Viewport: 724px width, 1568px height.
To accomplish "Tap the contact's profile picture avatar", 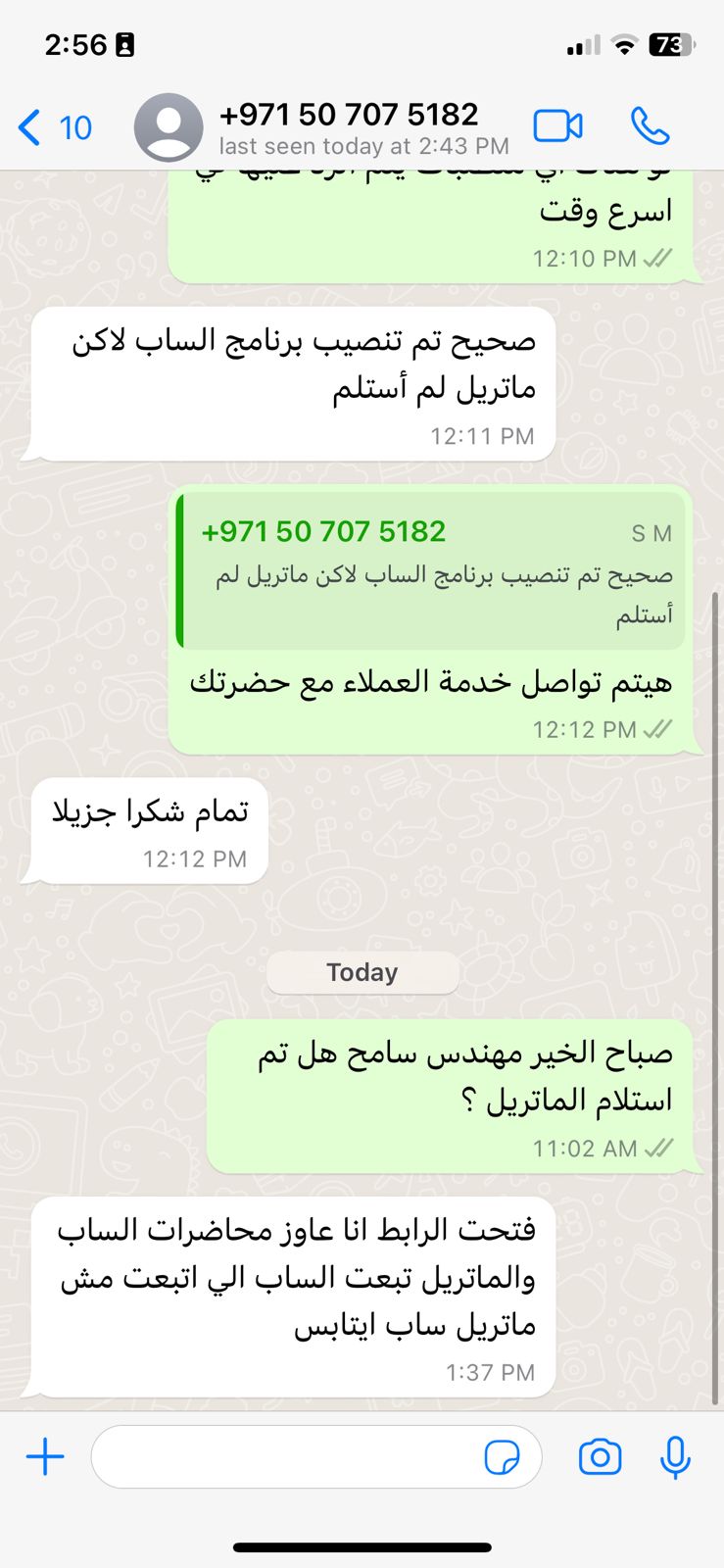I will tap(169, 127).
